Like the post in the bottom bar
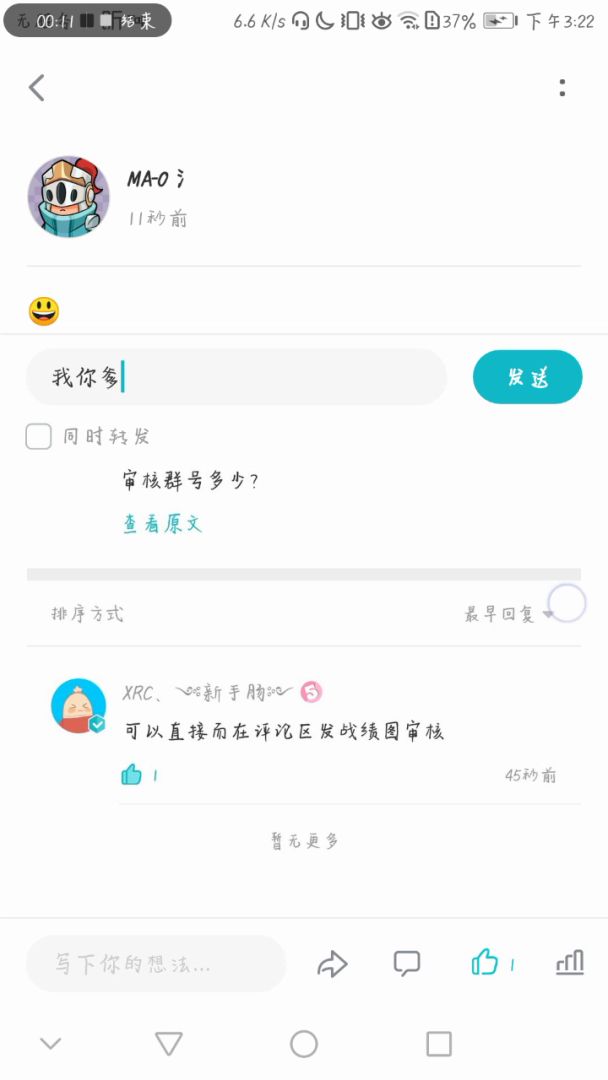608x1080 pixels. (x=485, y=963)
